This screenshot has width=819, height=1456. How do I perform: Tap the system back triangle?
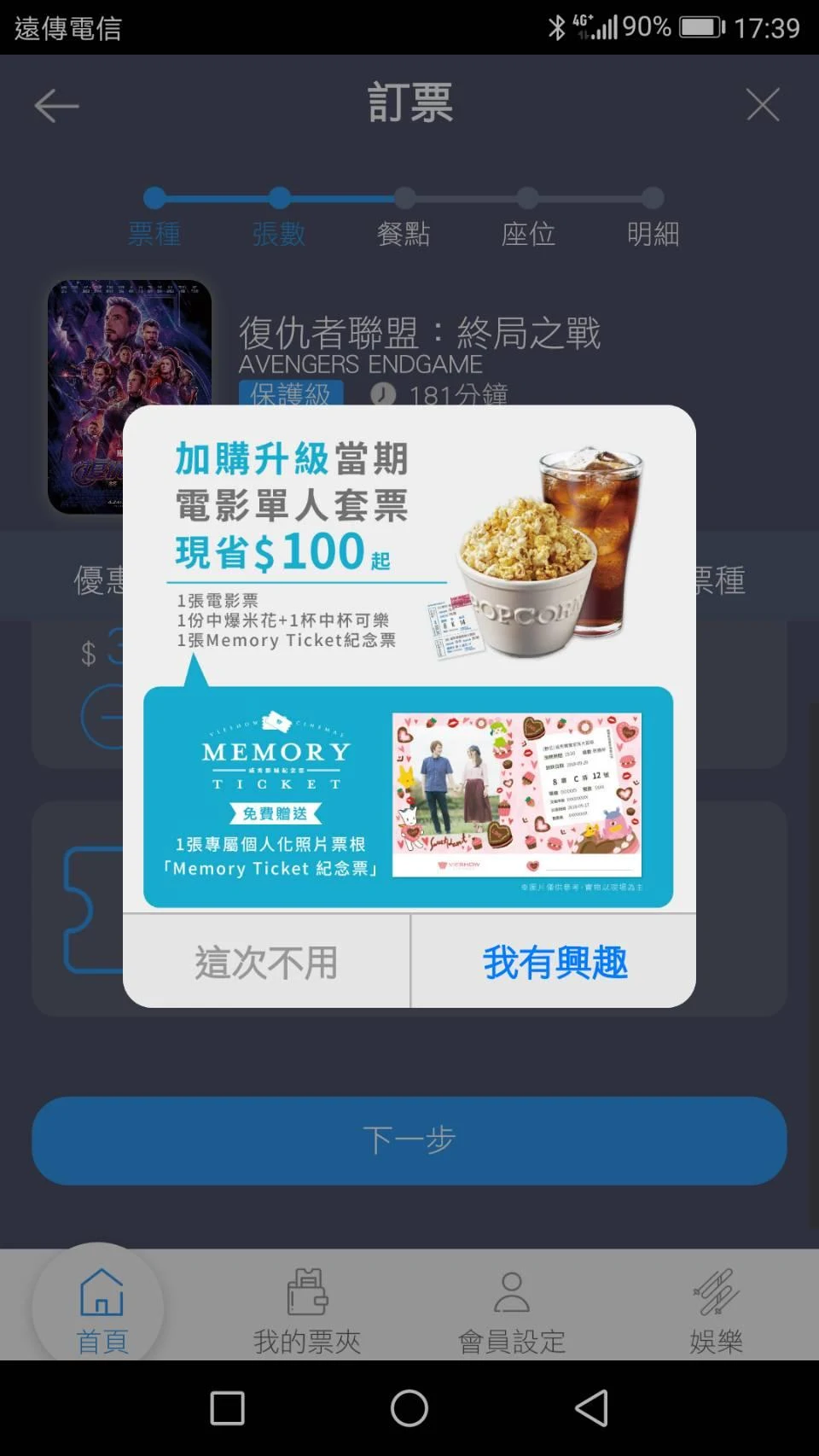[591, 1408]
